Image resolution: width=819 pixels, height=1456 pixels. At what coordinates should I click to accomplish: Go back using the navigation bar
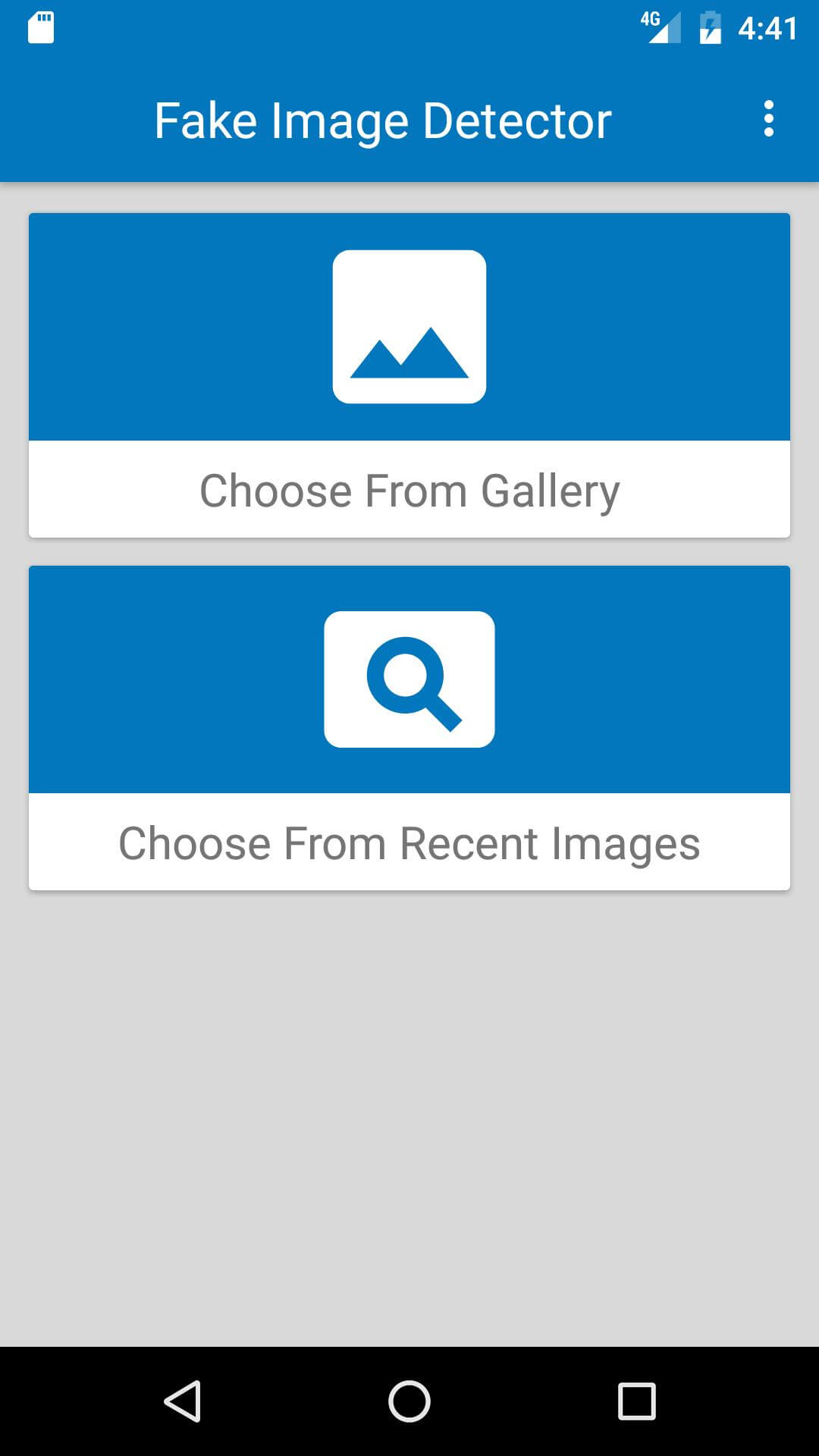pos(183,1401)
